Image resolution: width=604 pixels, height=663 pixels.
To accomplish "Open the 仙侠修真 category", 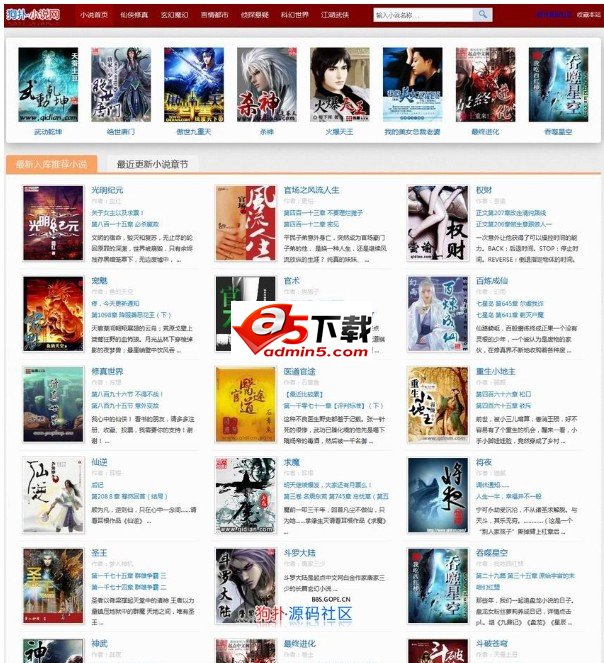I will [x=136, y=15].
